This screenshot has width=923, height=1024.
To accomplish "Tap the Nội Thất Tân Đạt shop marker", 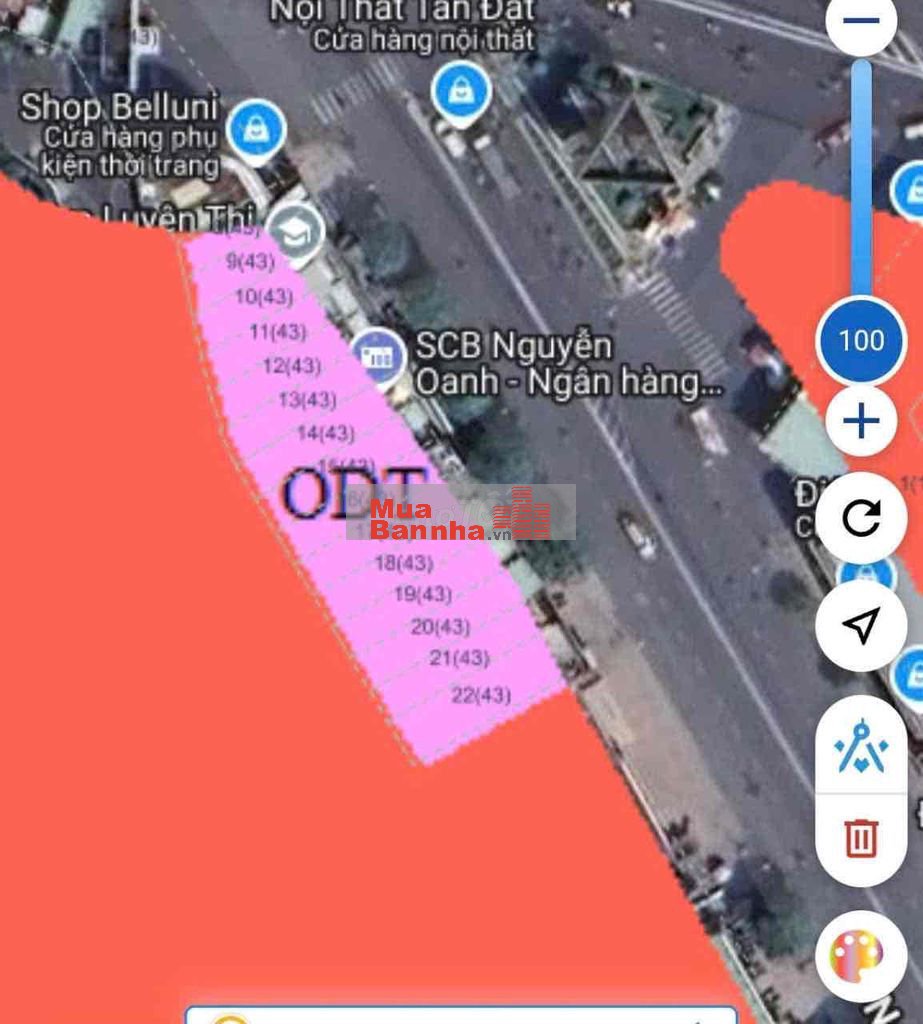I will pyautogui.click(x=461, y=92).
